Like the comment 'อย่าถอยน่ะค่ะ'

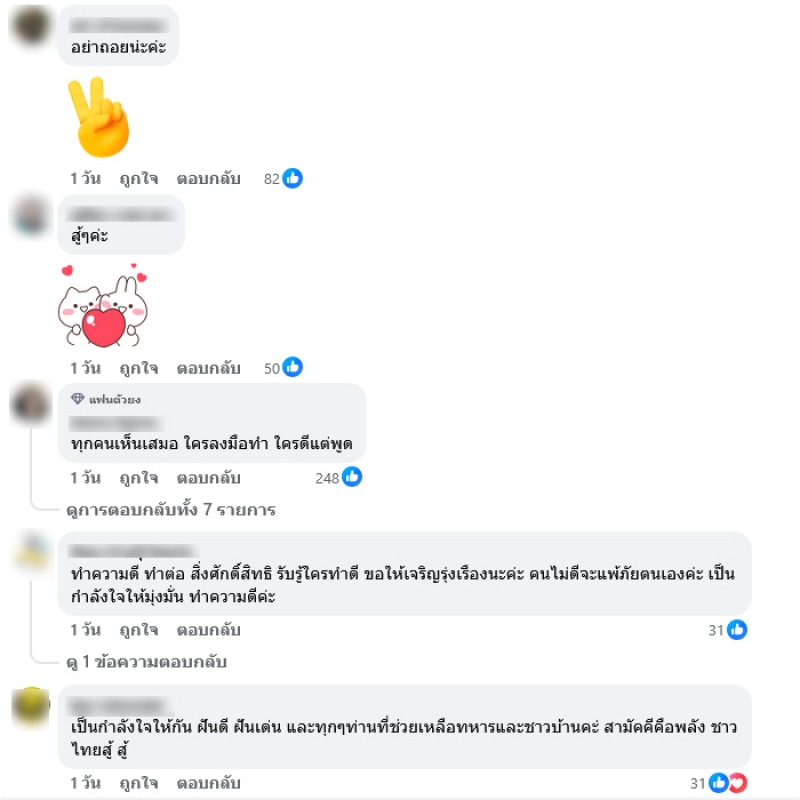point(138,178)
